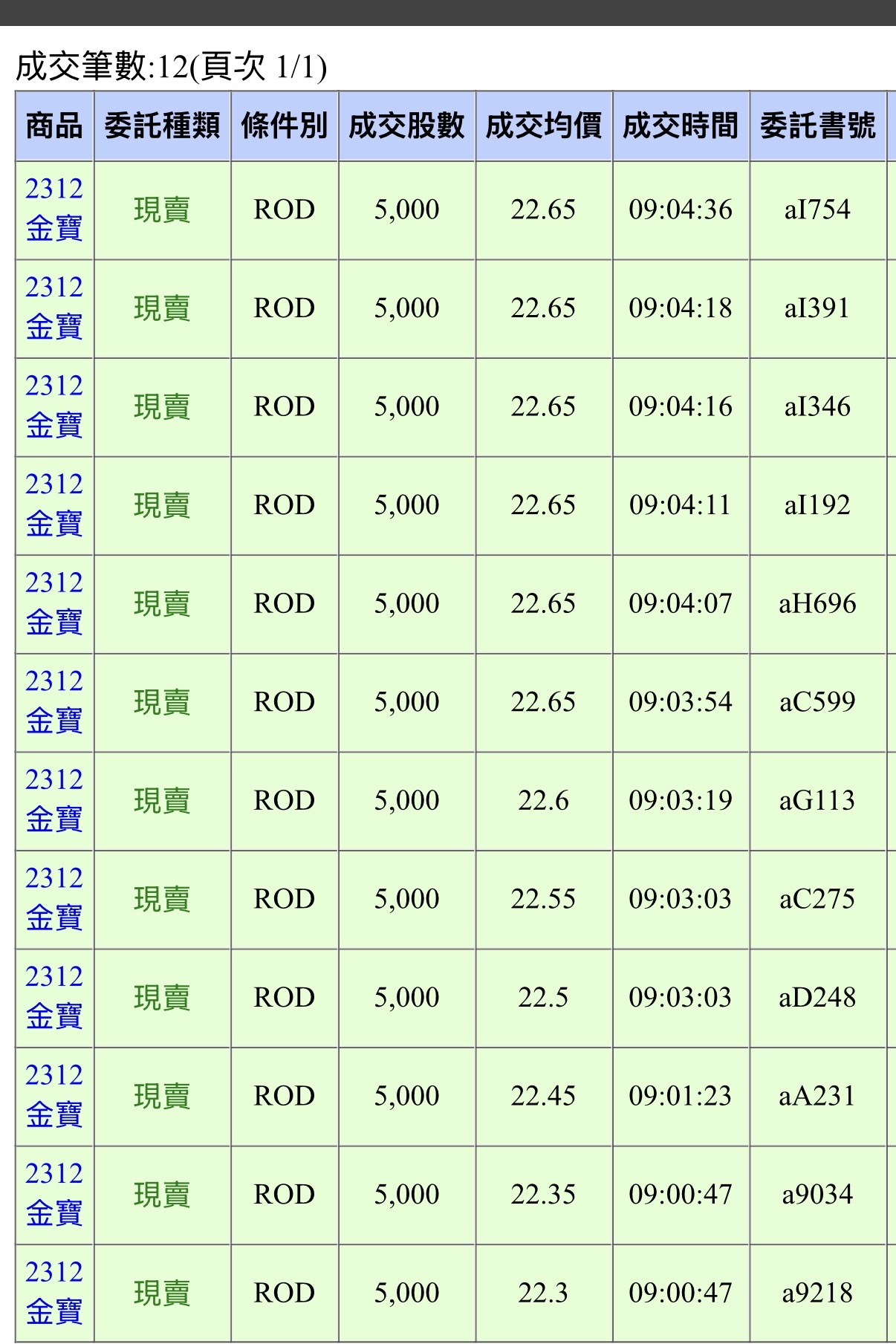896x1344 pixels.
Task: Tap 2312 金寶 link for order aC275
Action: pos(54,898)
